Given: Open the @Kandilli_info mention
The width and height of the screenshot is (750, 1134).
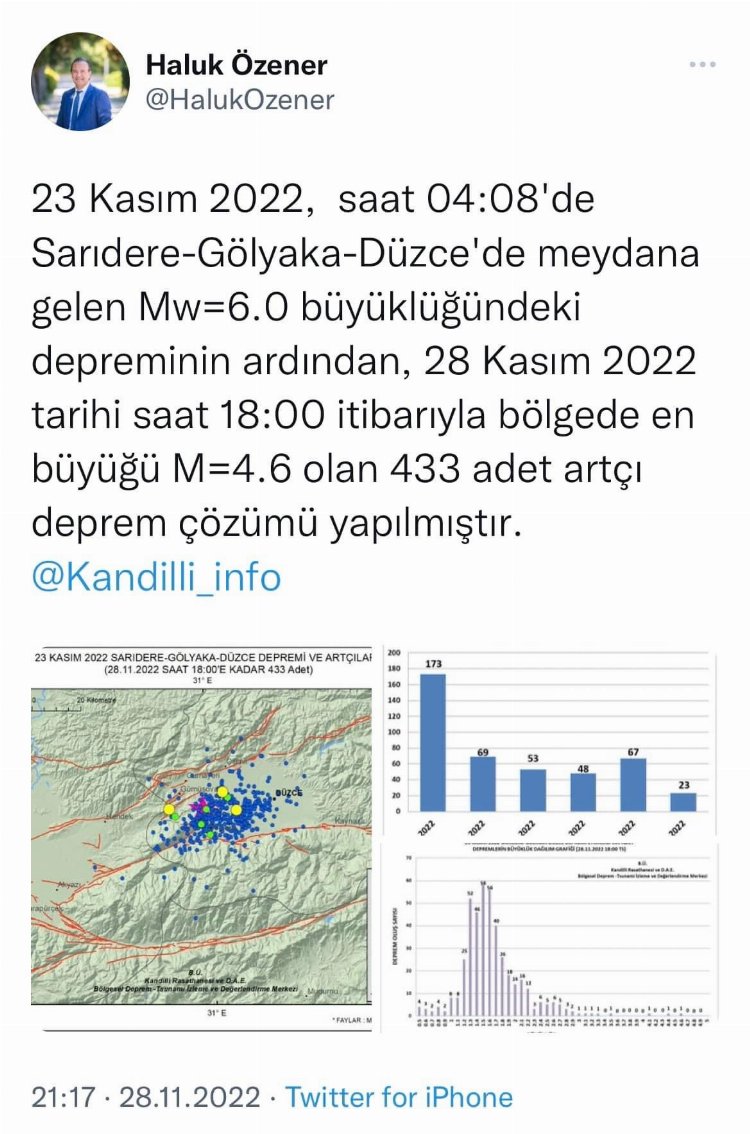Looking at the screenshot, I should click(x=156, y=577).
